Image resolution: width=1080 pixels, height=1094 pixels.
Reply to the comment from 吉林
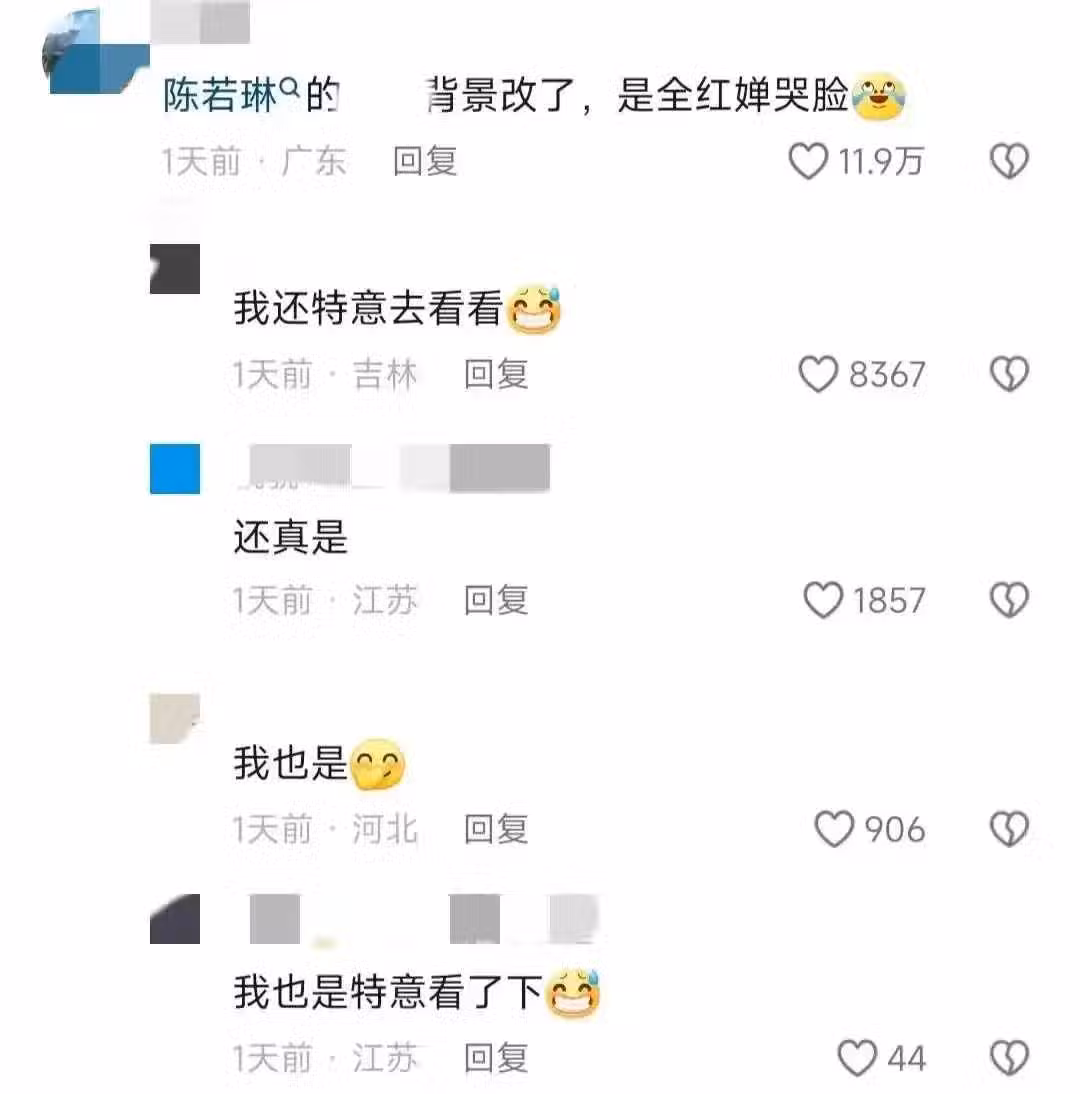[x=496, y=375]
